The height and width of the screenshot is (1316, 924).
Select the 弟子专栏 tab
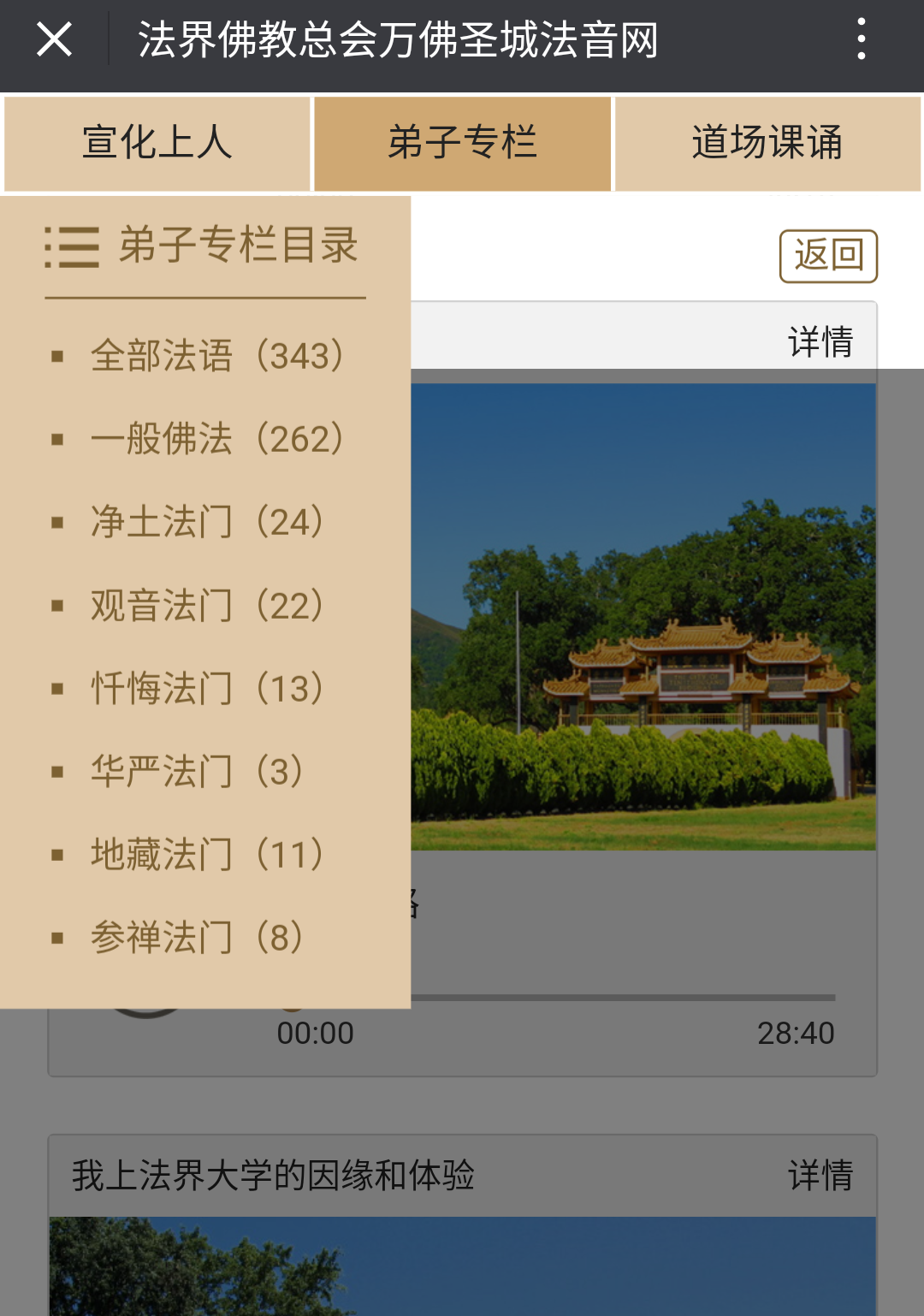click(462, 143)
